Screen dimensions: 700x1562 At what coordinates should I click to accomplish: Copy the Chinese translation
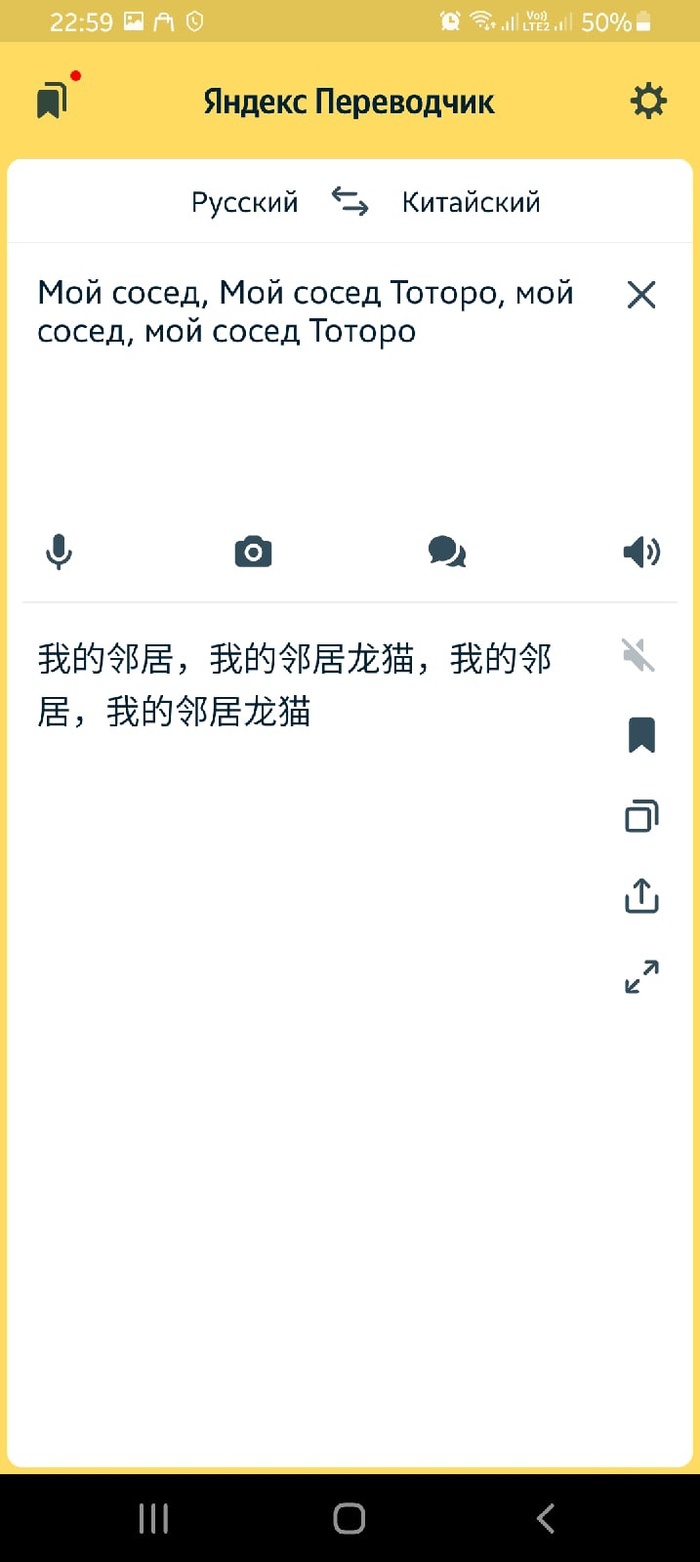[x=641, y=816]
